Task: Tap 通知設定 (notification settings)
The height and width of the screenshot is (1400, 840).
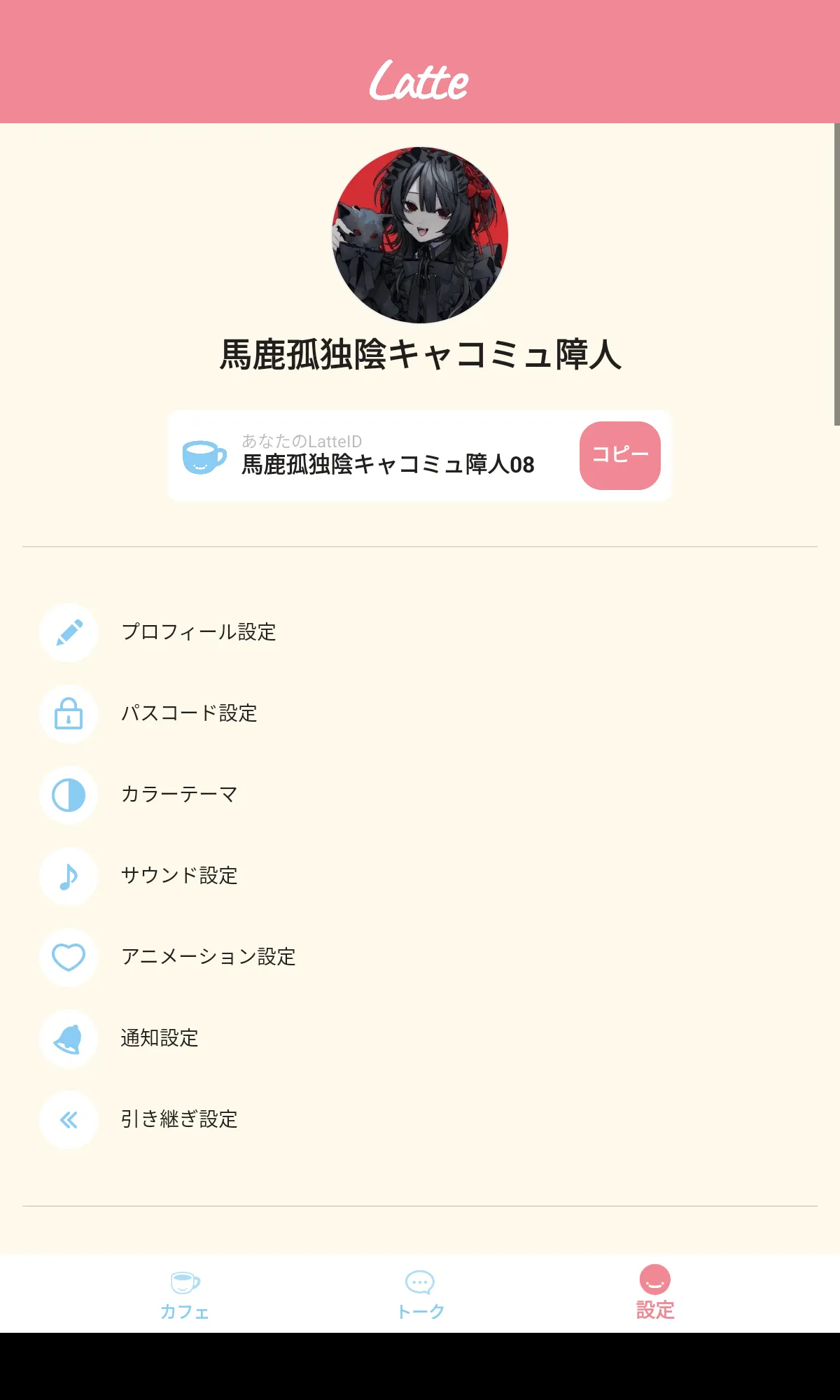Action: 160,1038
